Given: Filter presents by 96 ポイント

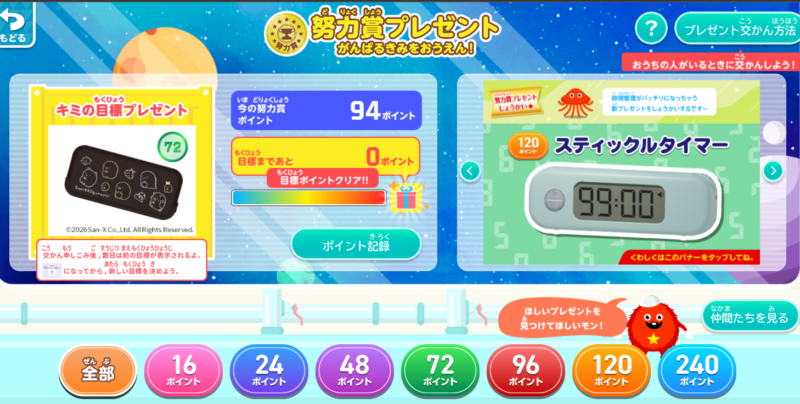Looking at the screenshot, I should (x=527, y=370).
